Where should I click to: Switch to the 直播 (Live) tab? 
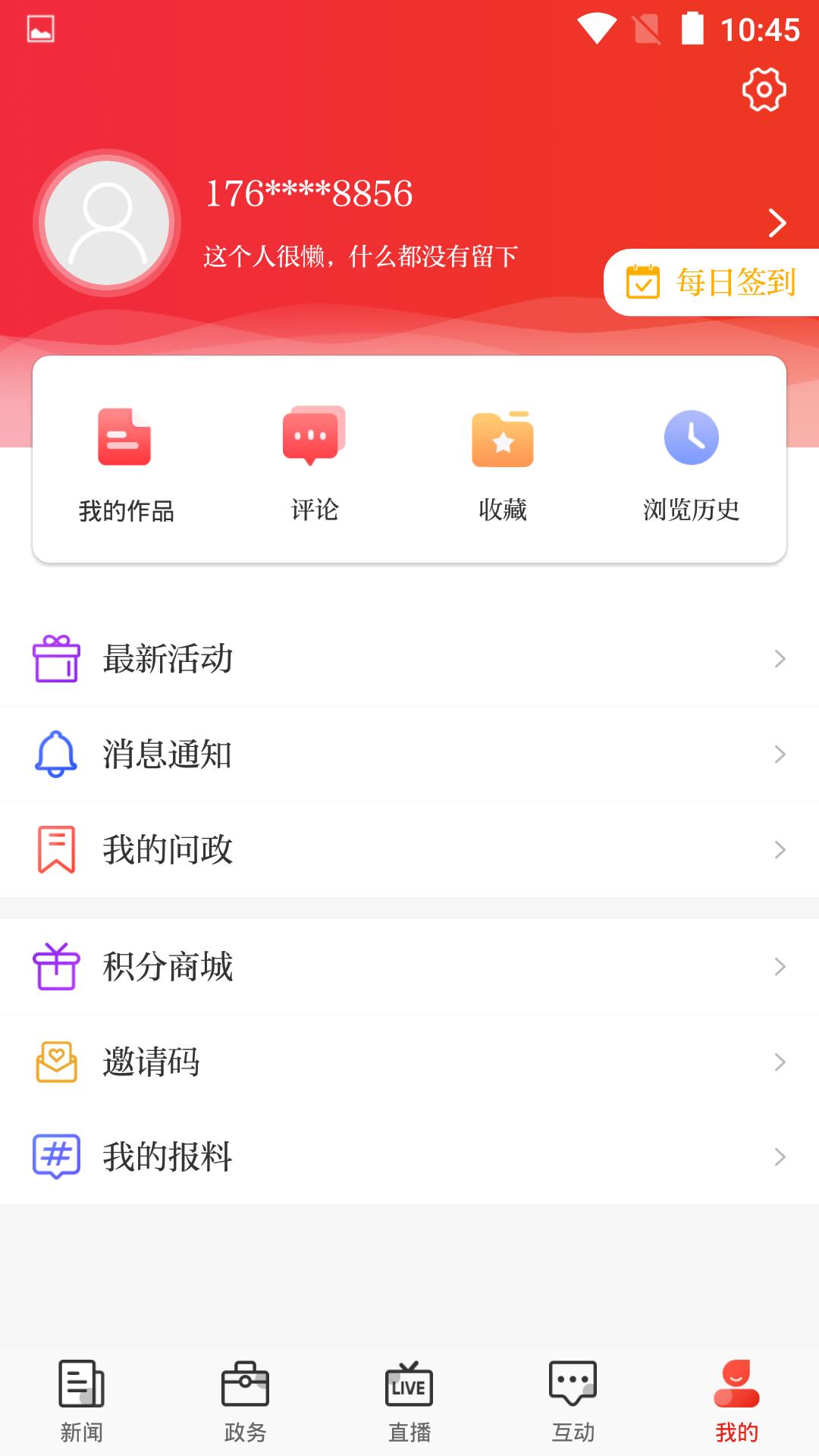click(x=409, y=1403)
